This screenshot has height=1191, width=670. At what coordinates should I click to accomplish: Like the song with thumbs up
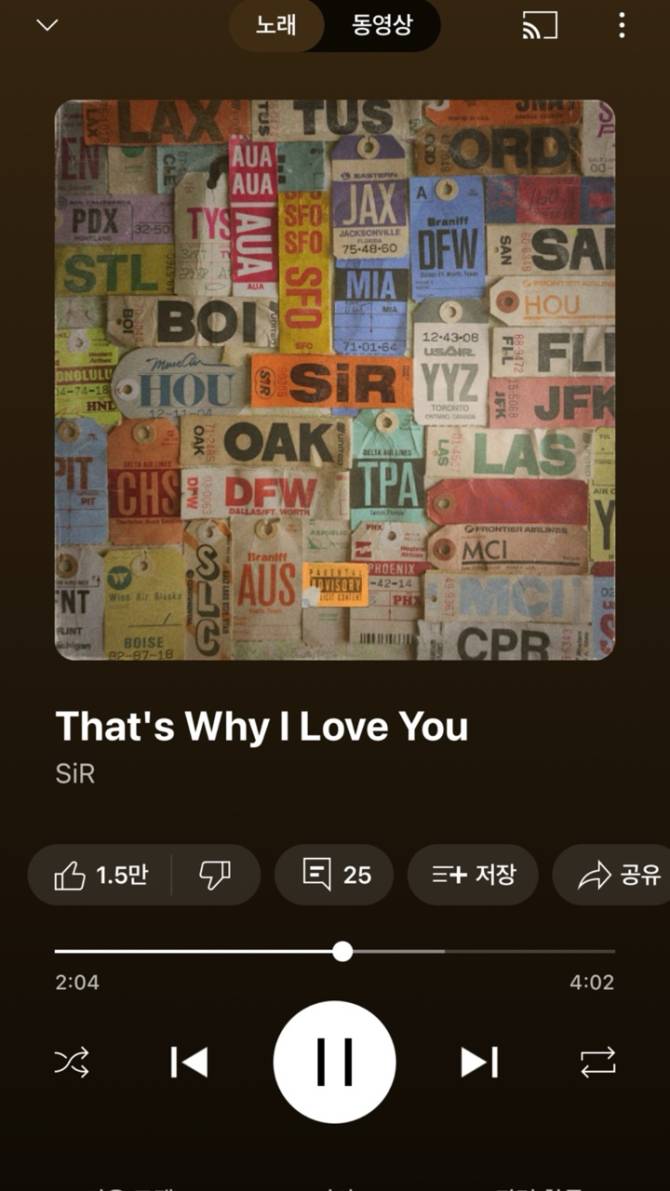100,876
